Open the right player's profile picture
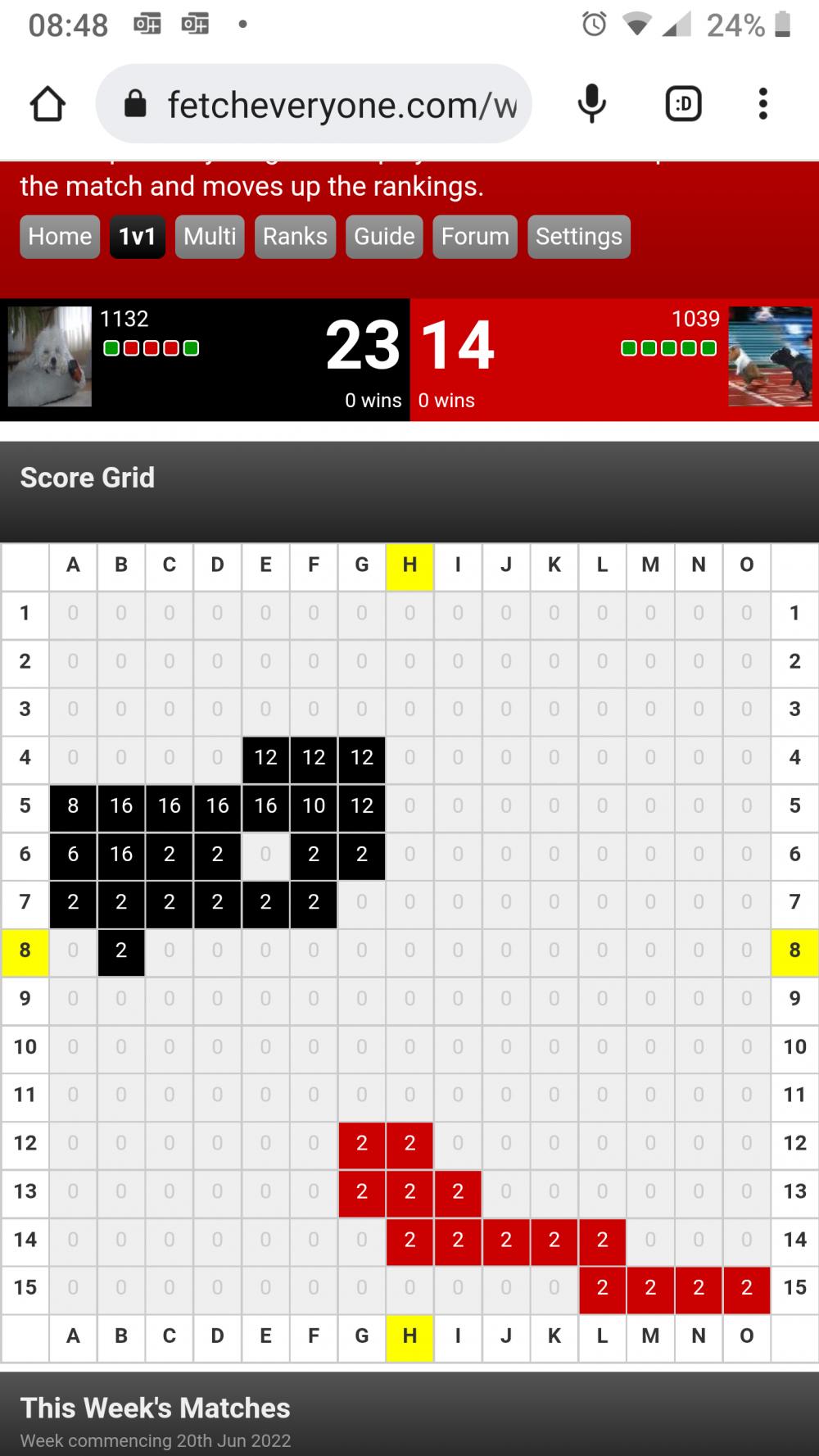This screenshot has width=819, height=1456. tap(770, 356)
